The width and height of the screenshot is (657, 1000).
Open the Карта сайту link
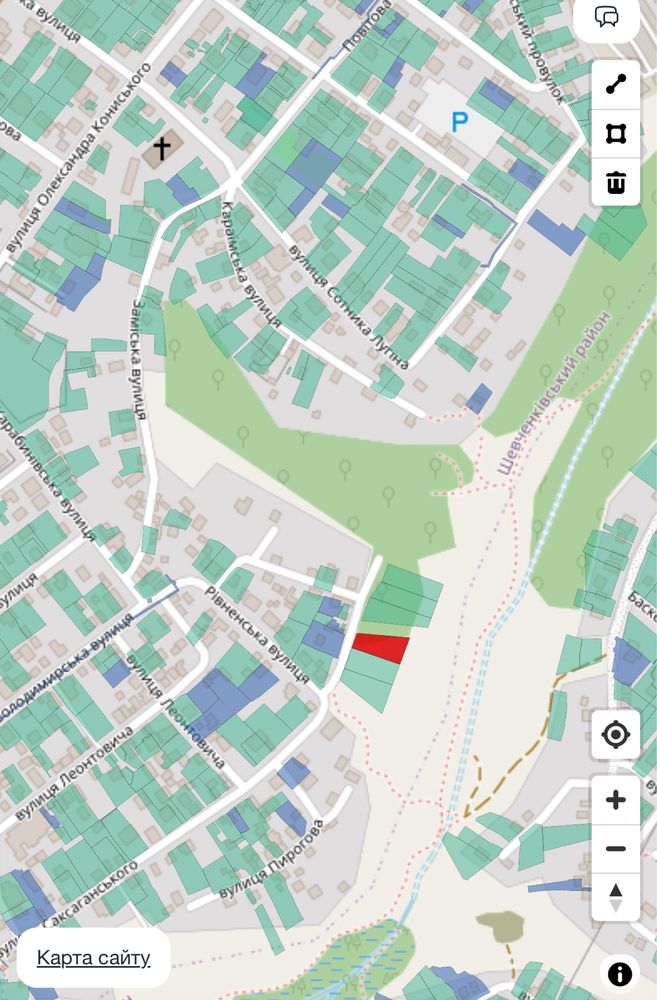tap(94, 958)
